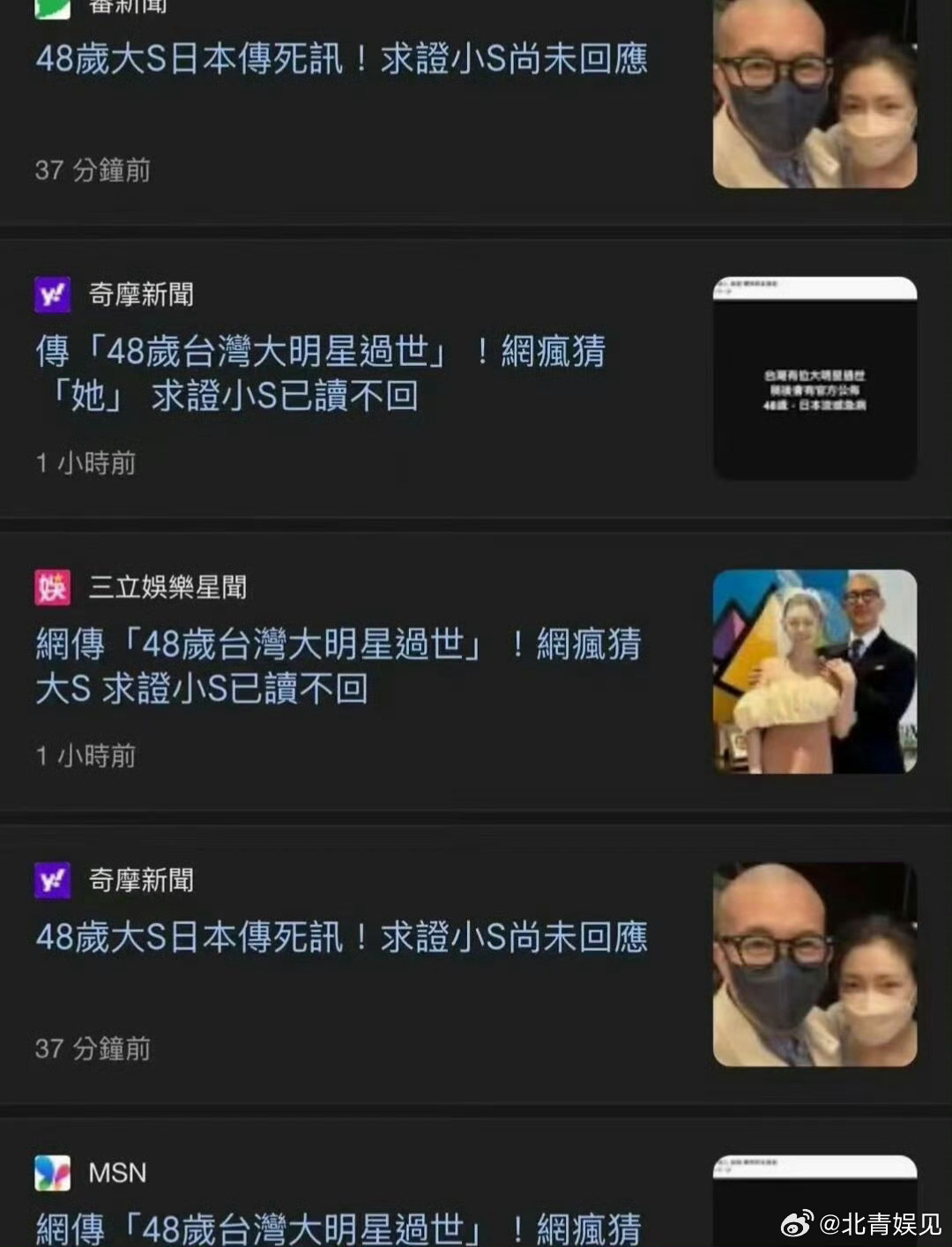Screen dimensions: 952x1247
Task: Open the MSN news article
Action: click(338, 1228)
